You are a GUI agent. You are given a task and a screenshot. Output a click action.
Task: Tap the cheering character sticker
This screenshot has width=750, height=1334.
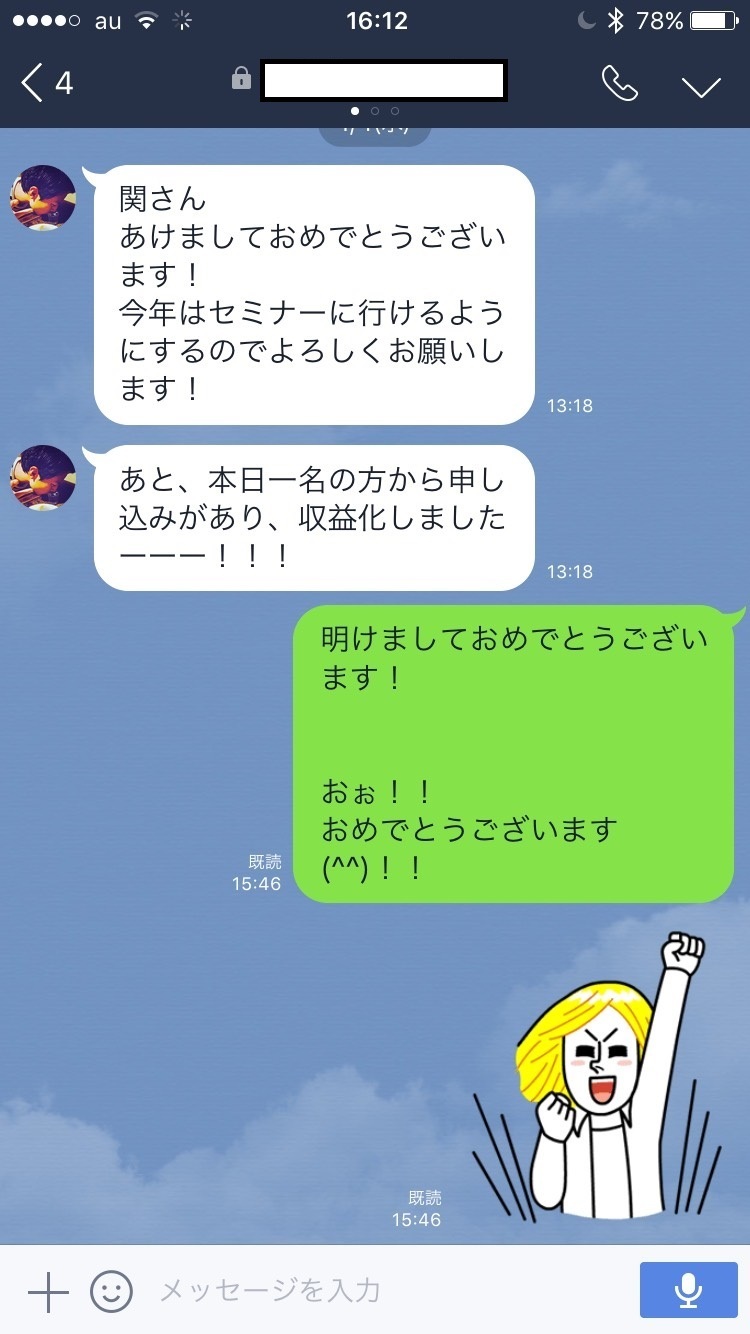(600, 1080)
